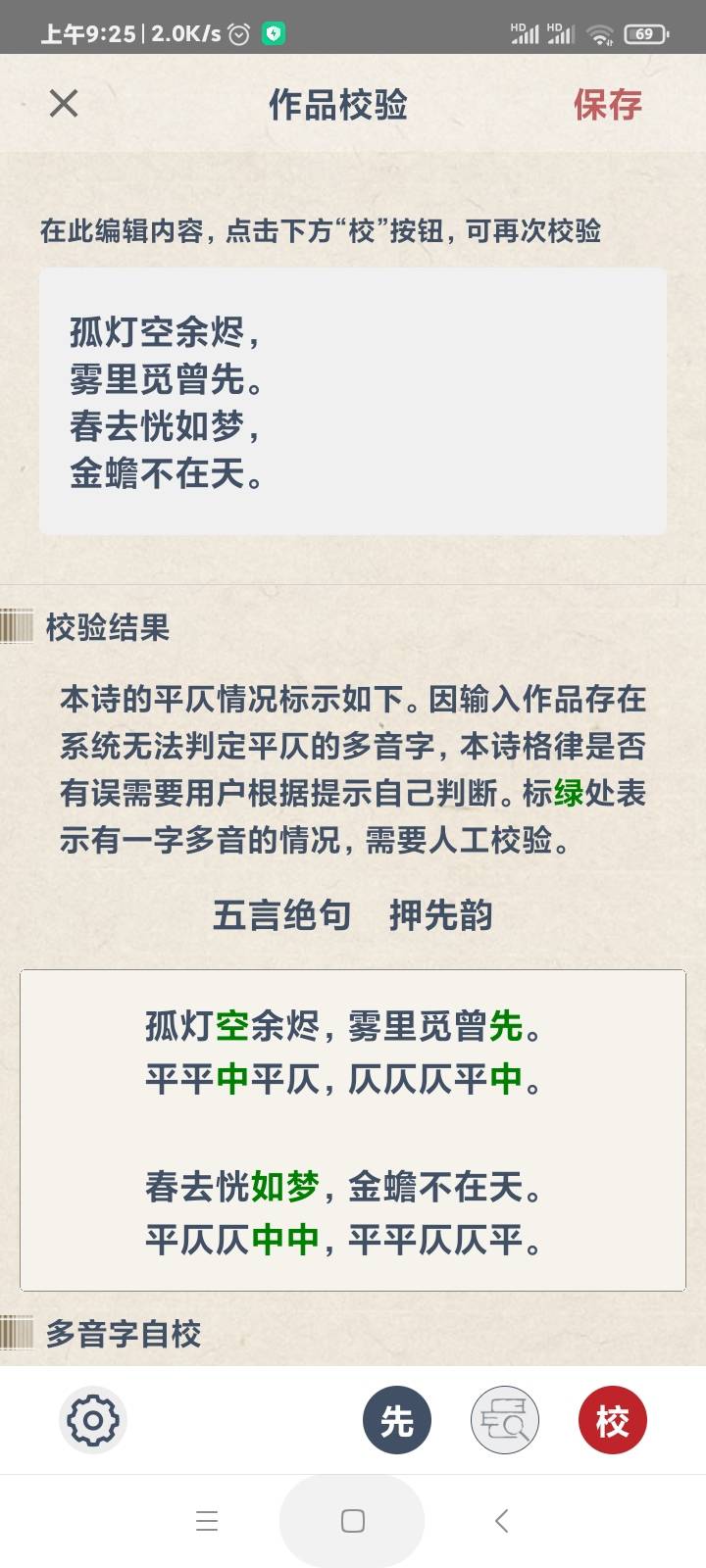Open the dictionary lookup icon
The width and height of the screenshot is (706, 1568).
(x=505, y=1420)
